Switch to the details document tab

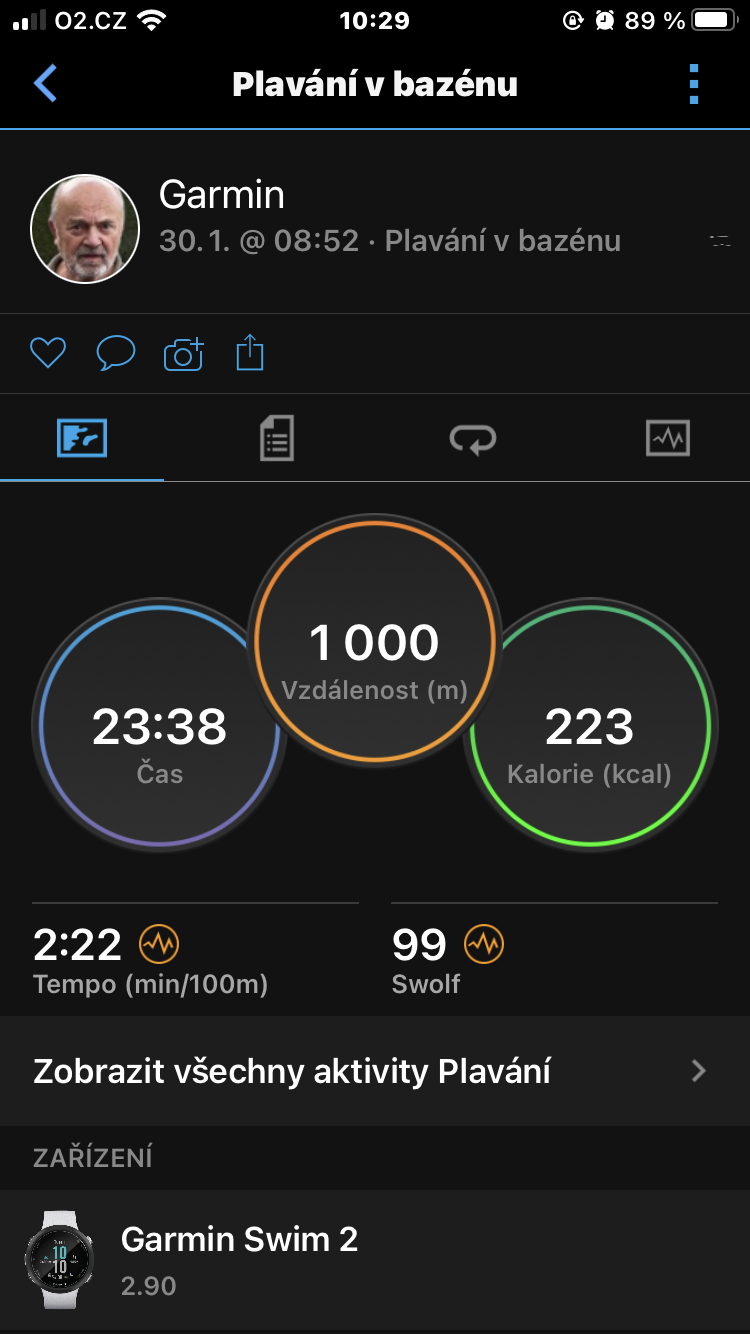277,439
